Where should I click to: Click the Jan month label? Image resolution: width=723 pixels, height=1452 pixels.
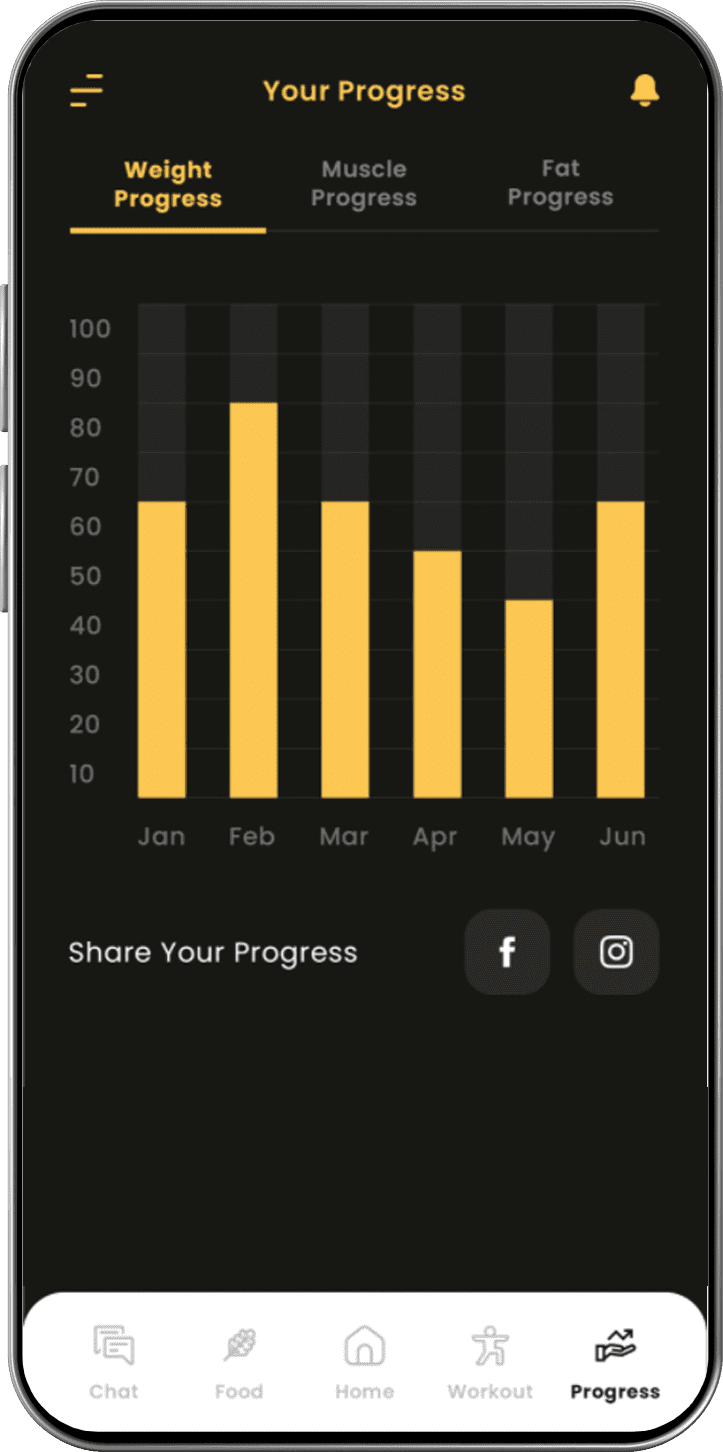point(161,836)
